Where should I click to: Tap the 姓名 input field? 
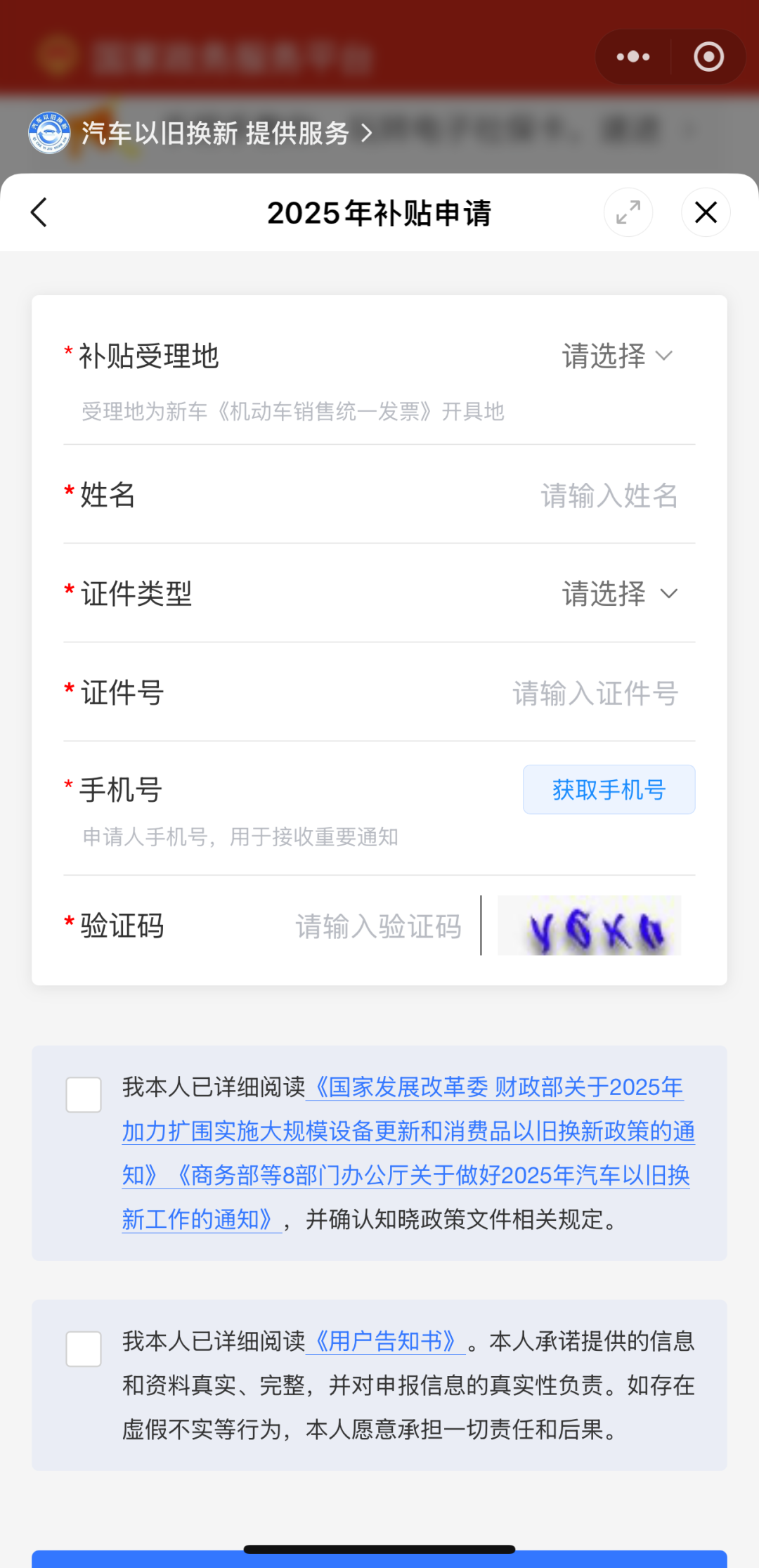click(608, 495)
